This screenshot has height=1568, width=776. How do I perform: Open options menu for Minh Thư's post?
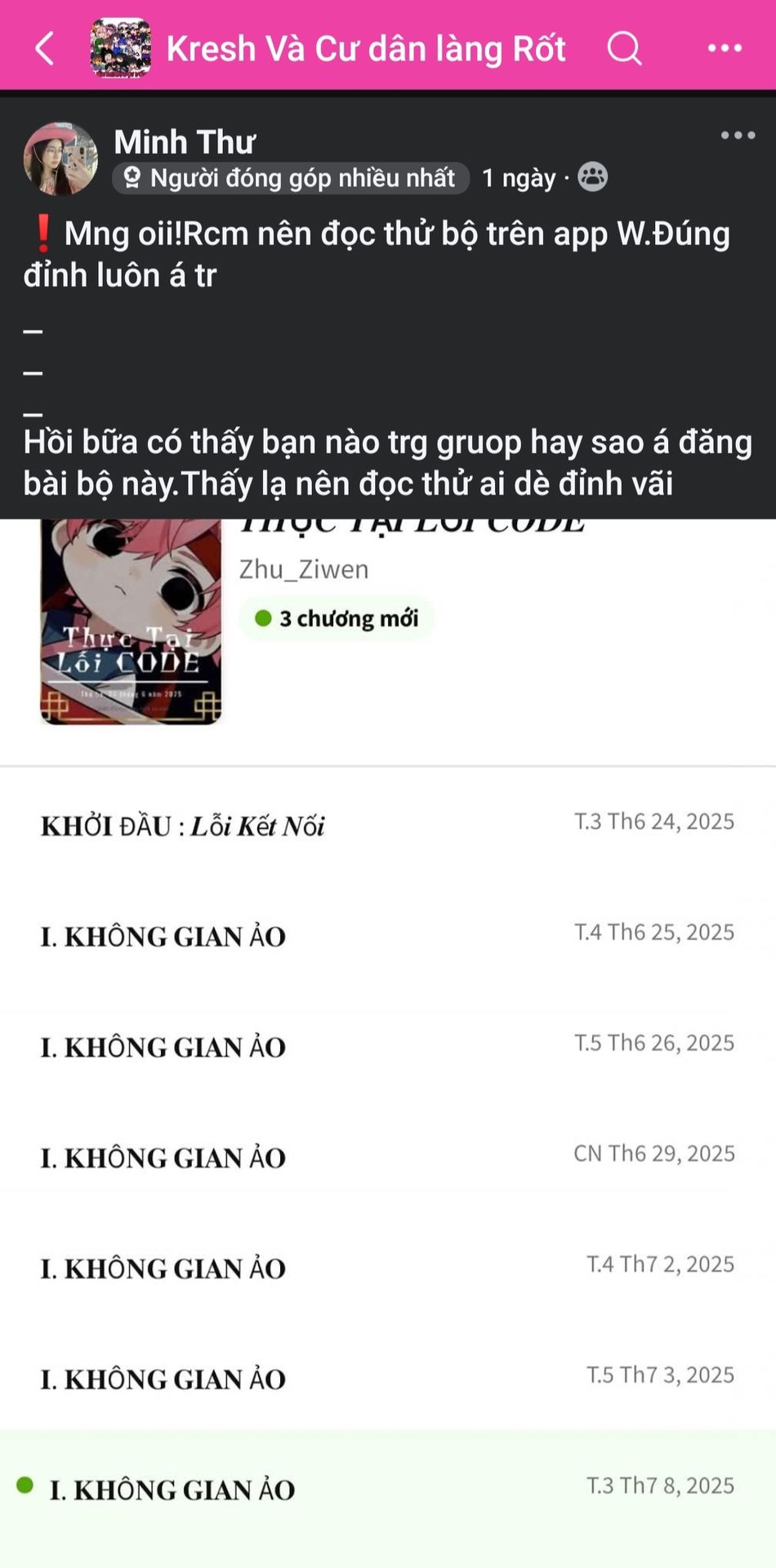click(x=737, y=136)
